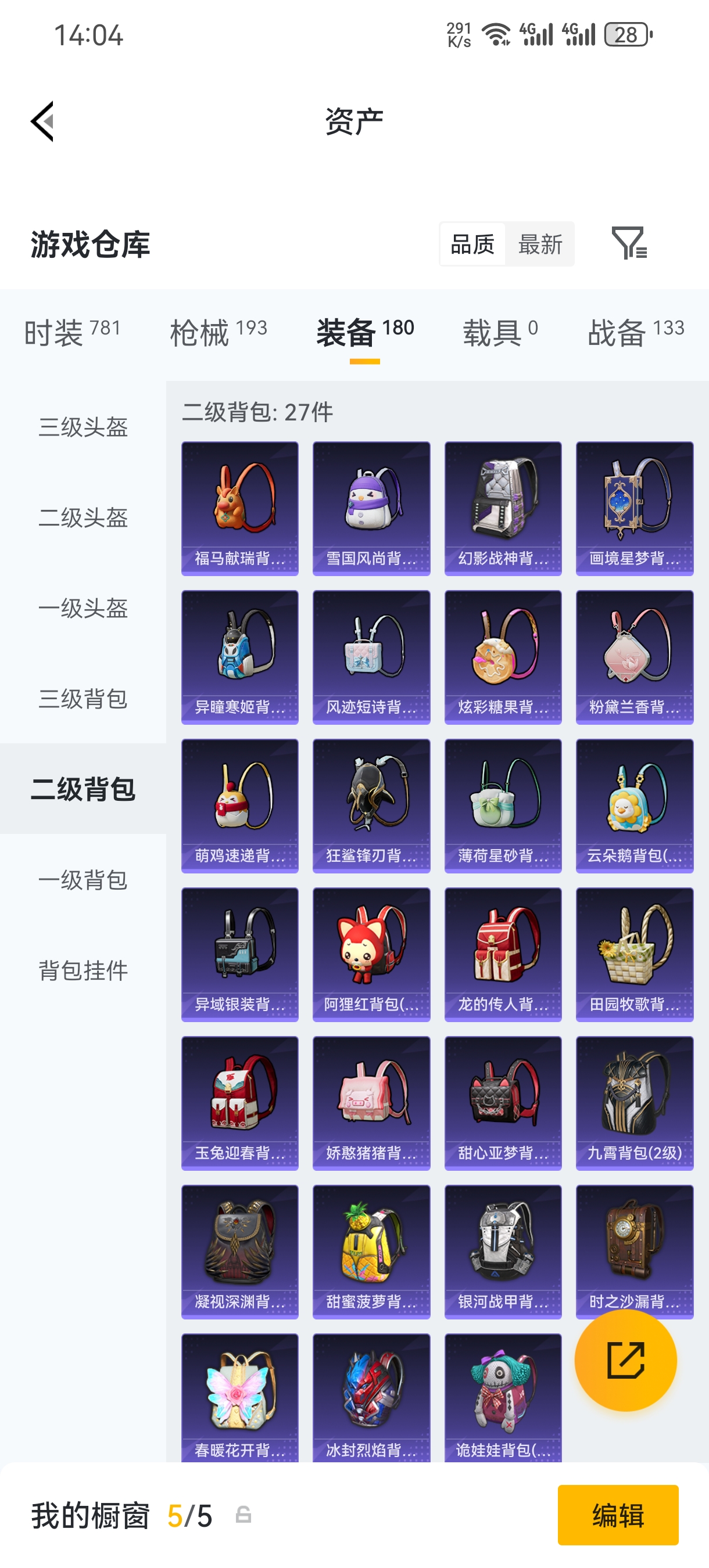Click the back arrow to leave 资产 page

[x=42, y=122]
